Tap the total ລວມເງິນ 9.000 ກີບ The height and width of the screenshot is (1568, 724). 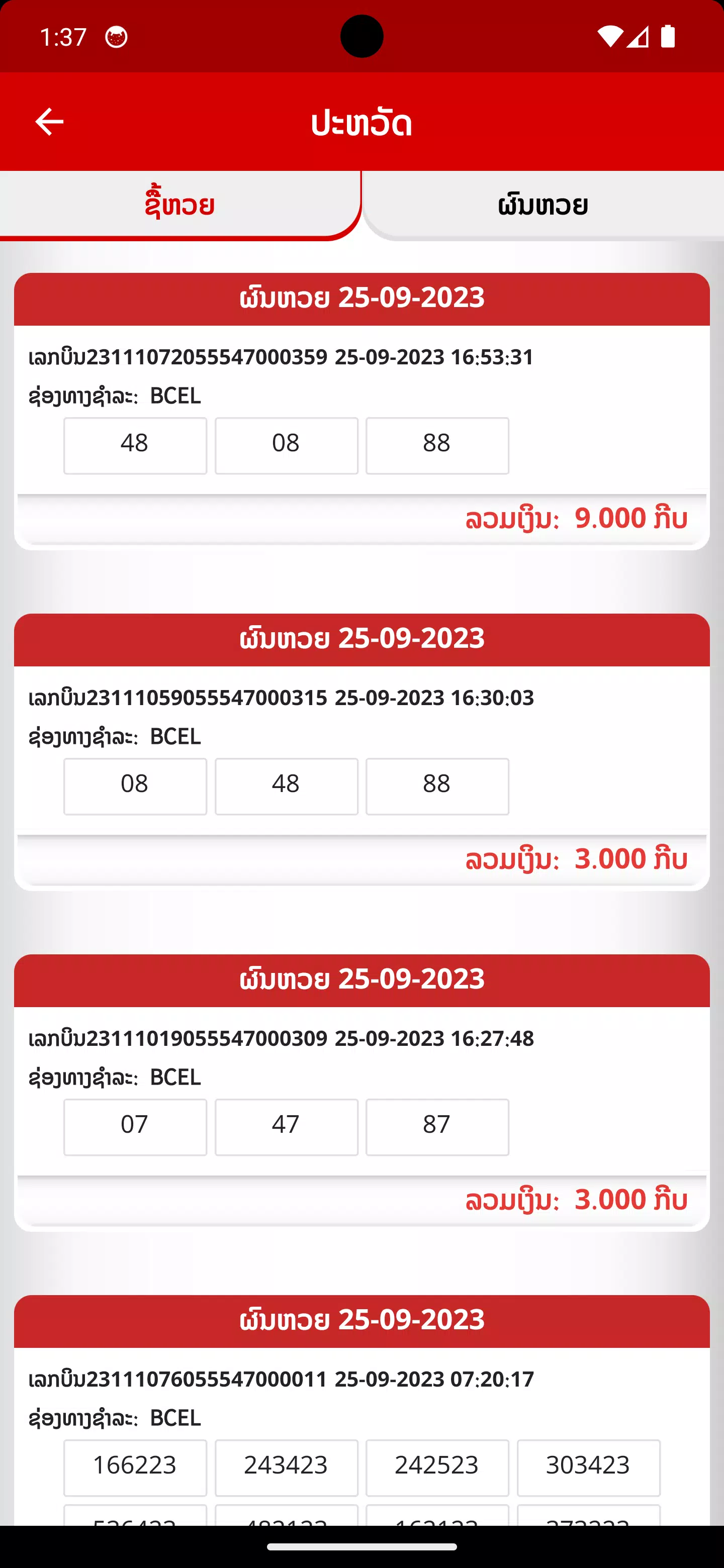(x=577, y=519)
